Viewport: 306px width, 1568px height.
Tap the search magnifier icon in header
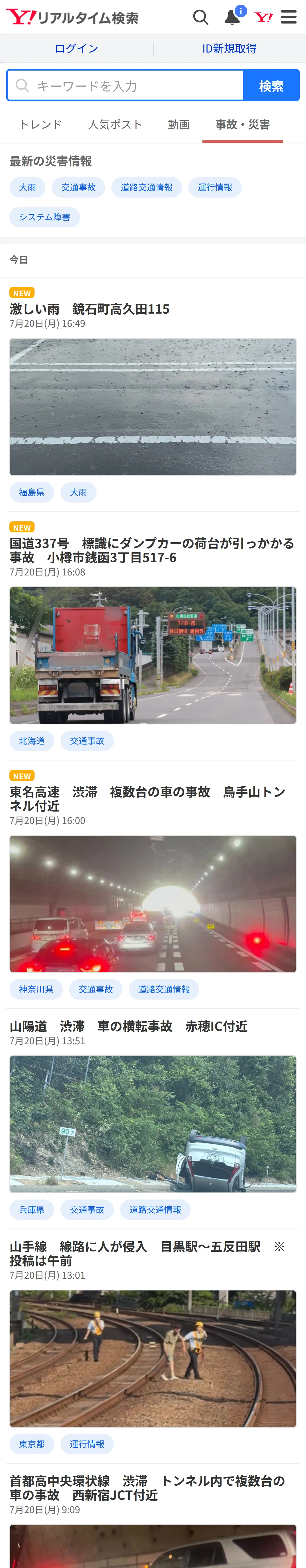point(201,17)
